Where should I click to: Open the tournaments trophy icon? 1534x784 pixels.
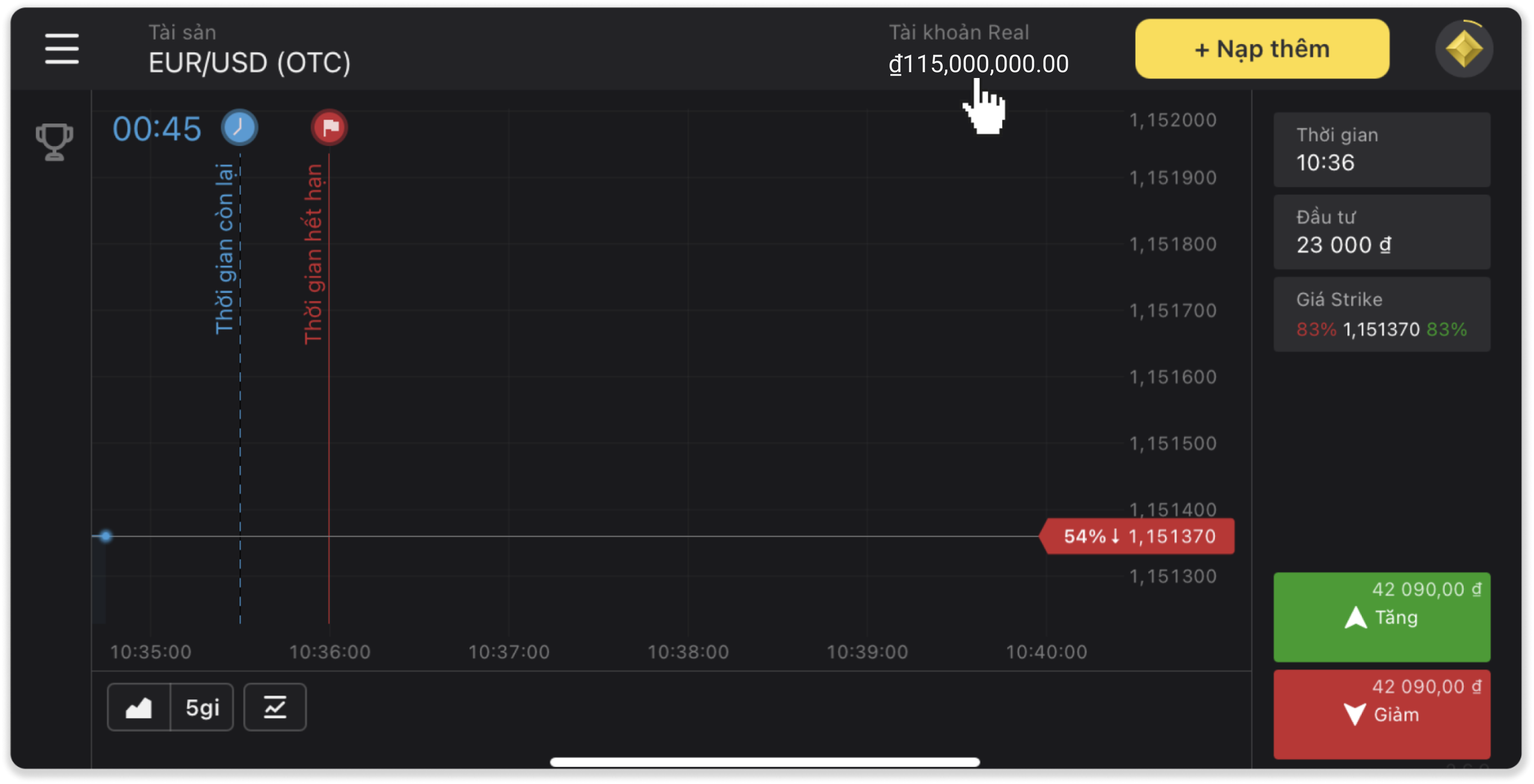tap(54, 142)
